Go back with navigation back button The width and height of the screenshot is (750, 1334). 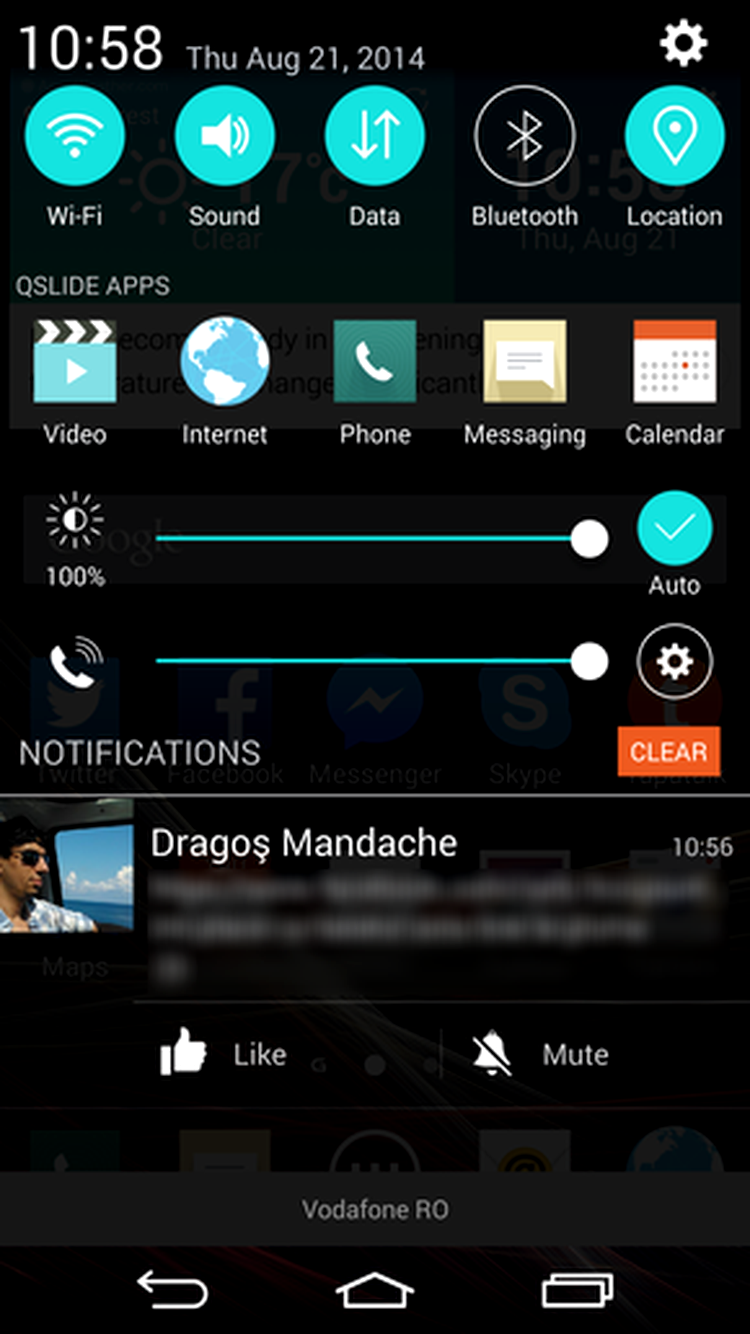[172, 1291]
